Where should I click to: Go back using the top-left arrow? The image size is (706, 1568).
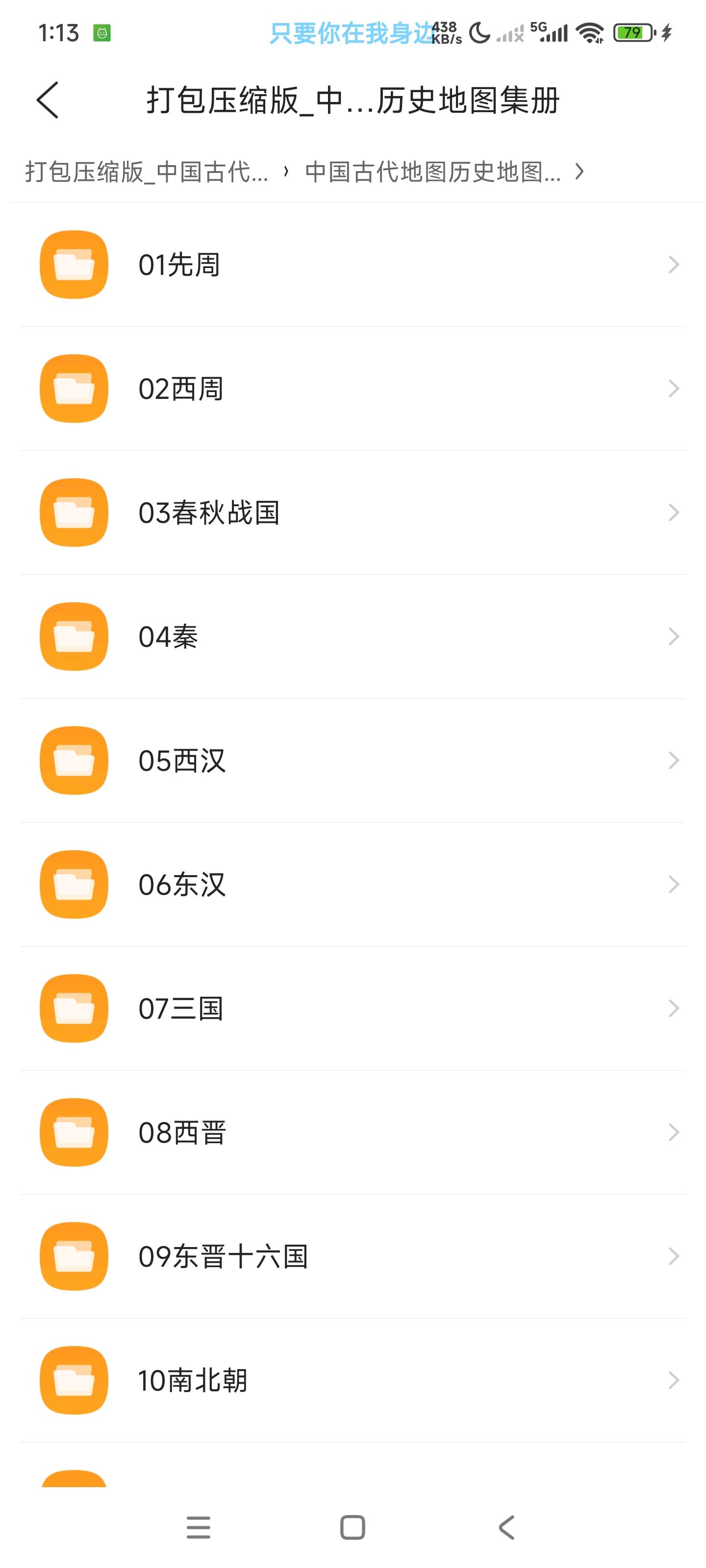coord(48,100)
